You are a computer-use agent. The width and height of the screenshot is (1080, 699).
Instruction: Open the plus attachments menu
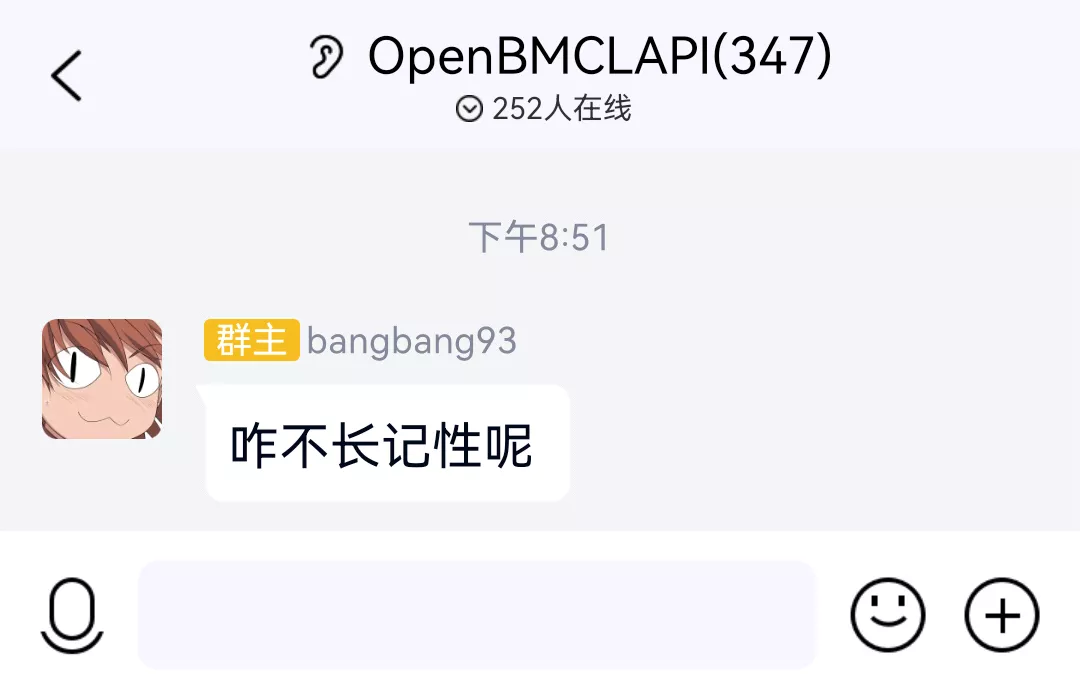pyautogui.click(x=1001, y=615)
